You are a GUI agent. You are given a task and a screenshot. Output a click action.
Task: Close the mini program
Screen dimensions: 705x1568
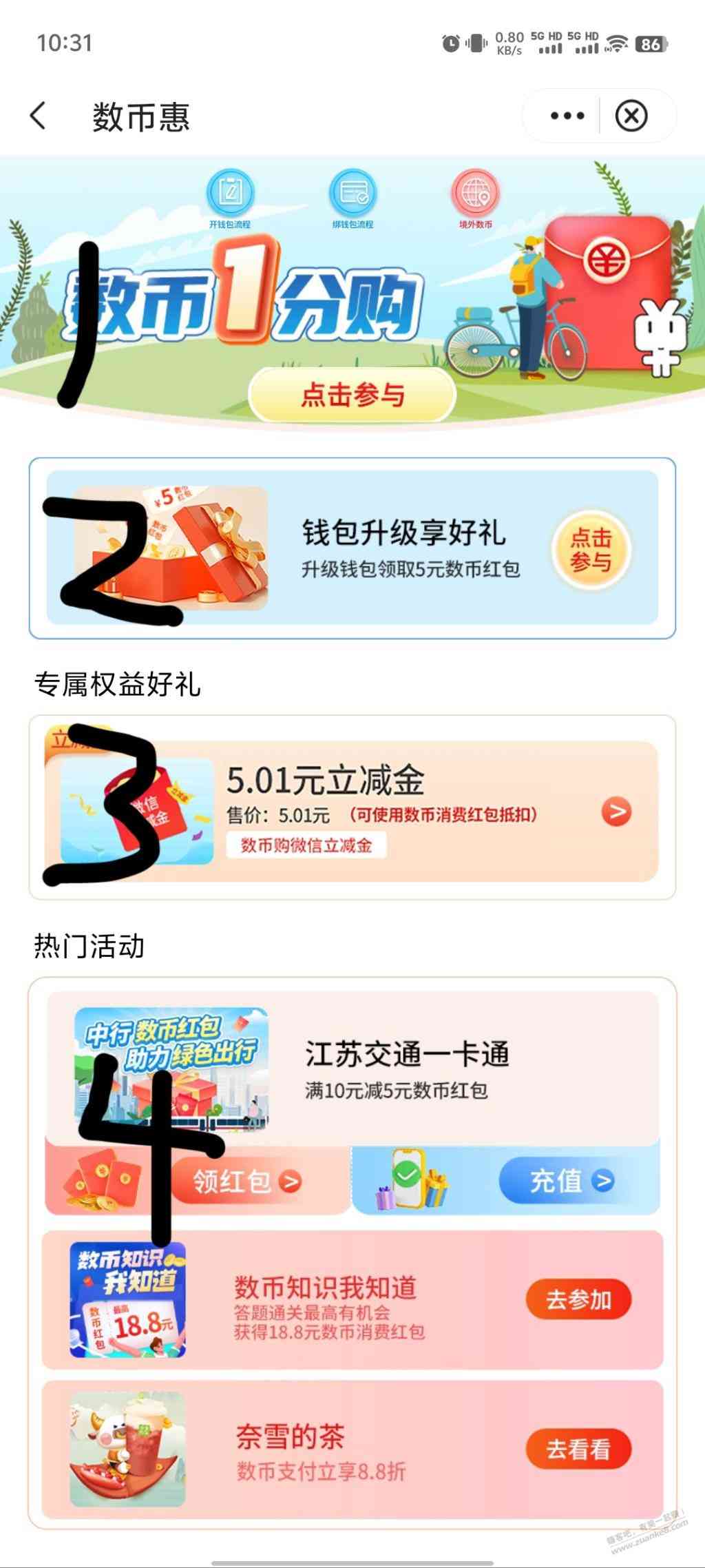pos(631,116)
